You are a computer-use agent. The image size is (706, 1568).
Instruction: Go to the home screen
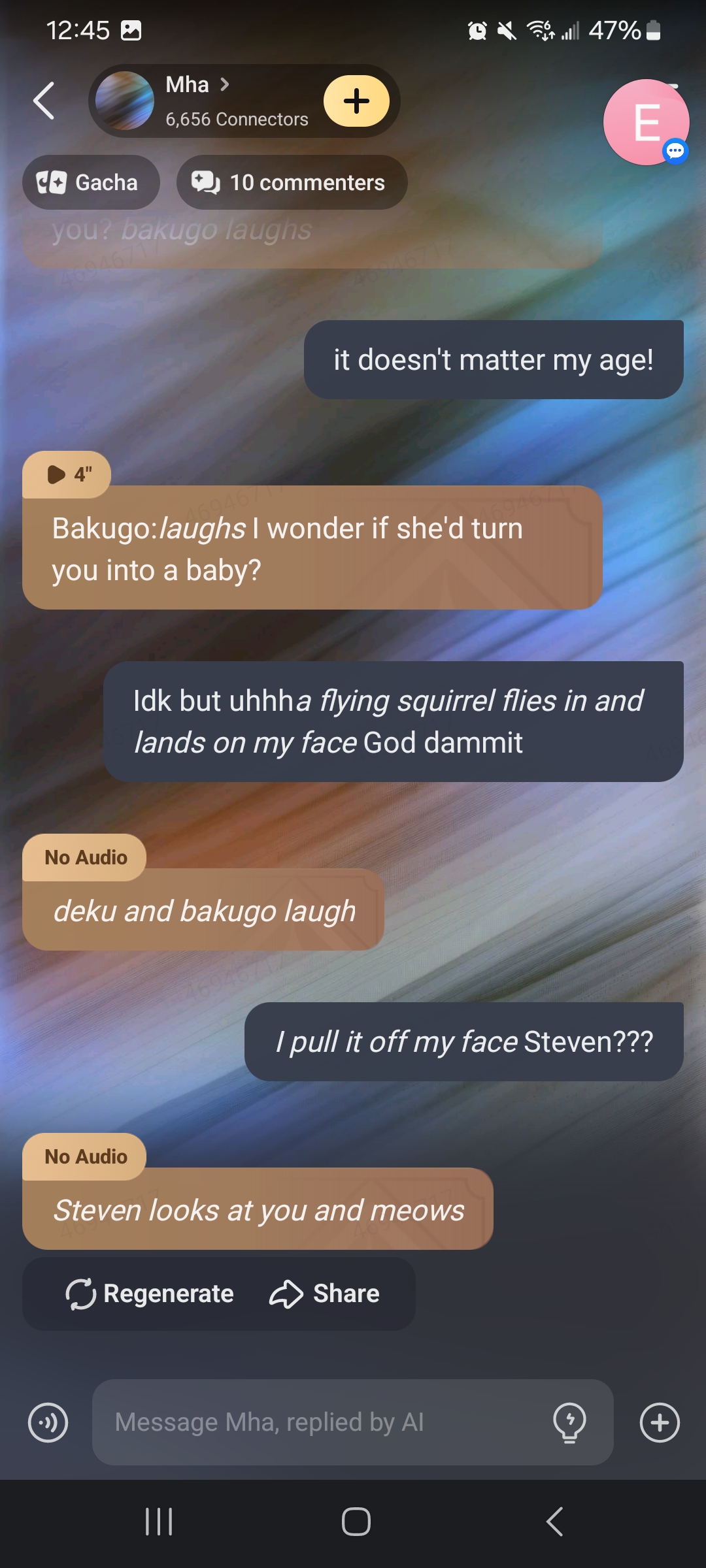coord(356,1522)
